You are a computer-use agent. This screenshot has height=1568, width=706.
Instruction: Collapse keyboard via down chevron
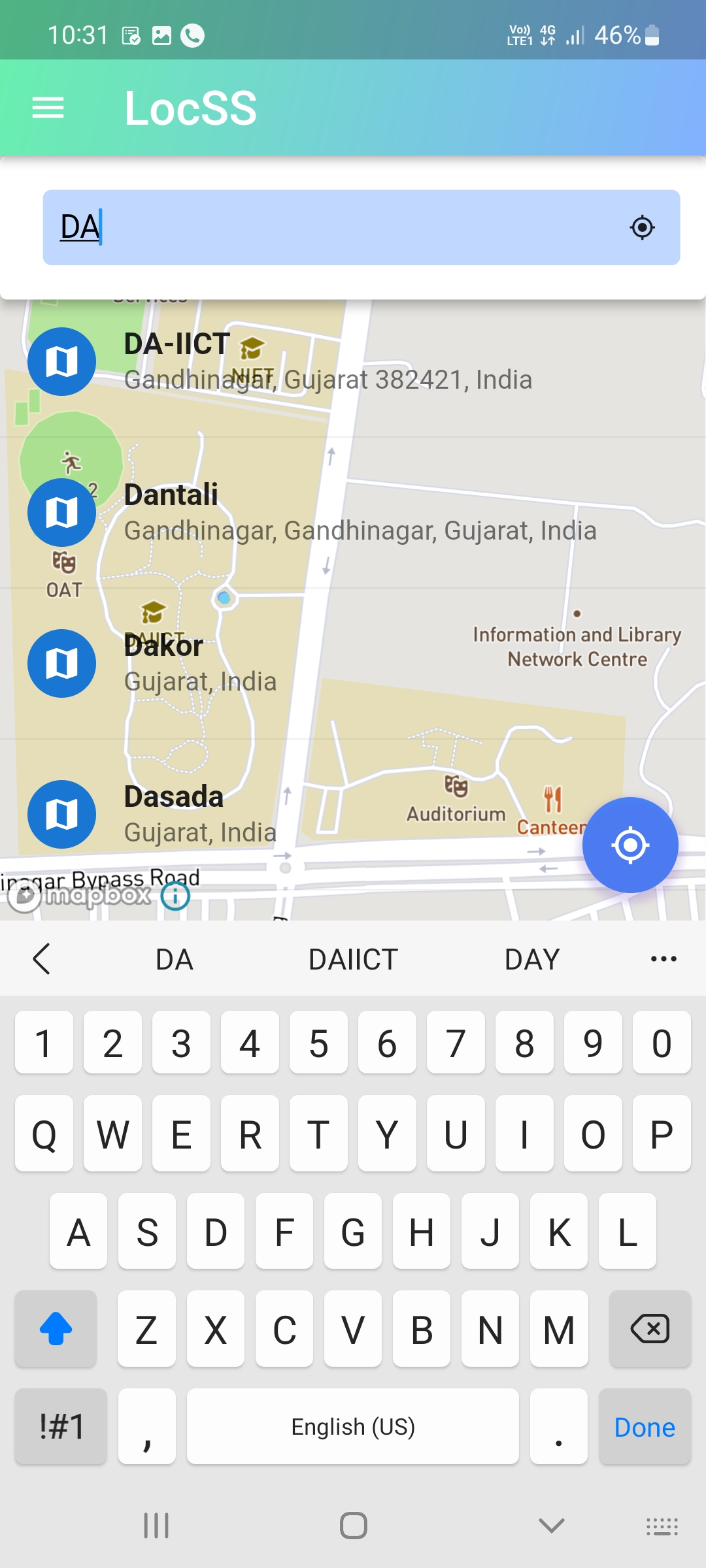tap(550, 1526)
